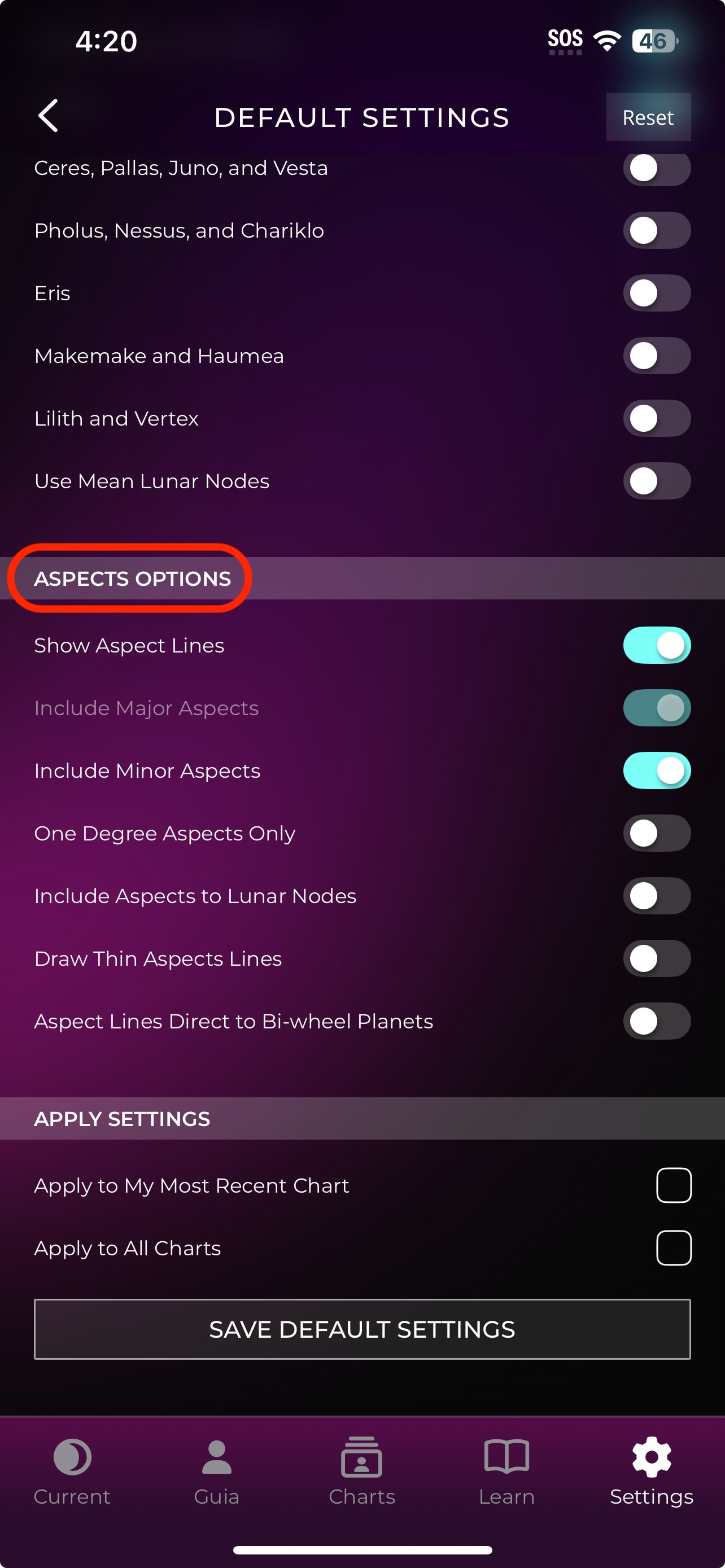Enable One Degree Aspects Only
The height and width of the screenshot is (1568, 725).
point(656,833)
